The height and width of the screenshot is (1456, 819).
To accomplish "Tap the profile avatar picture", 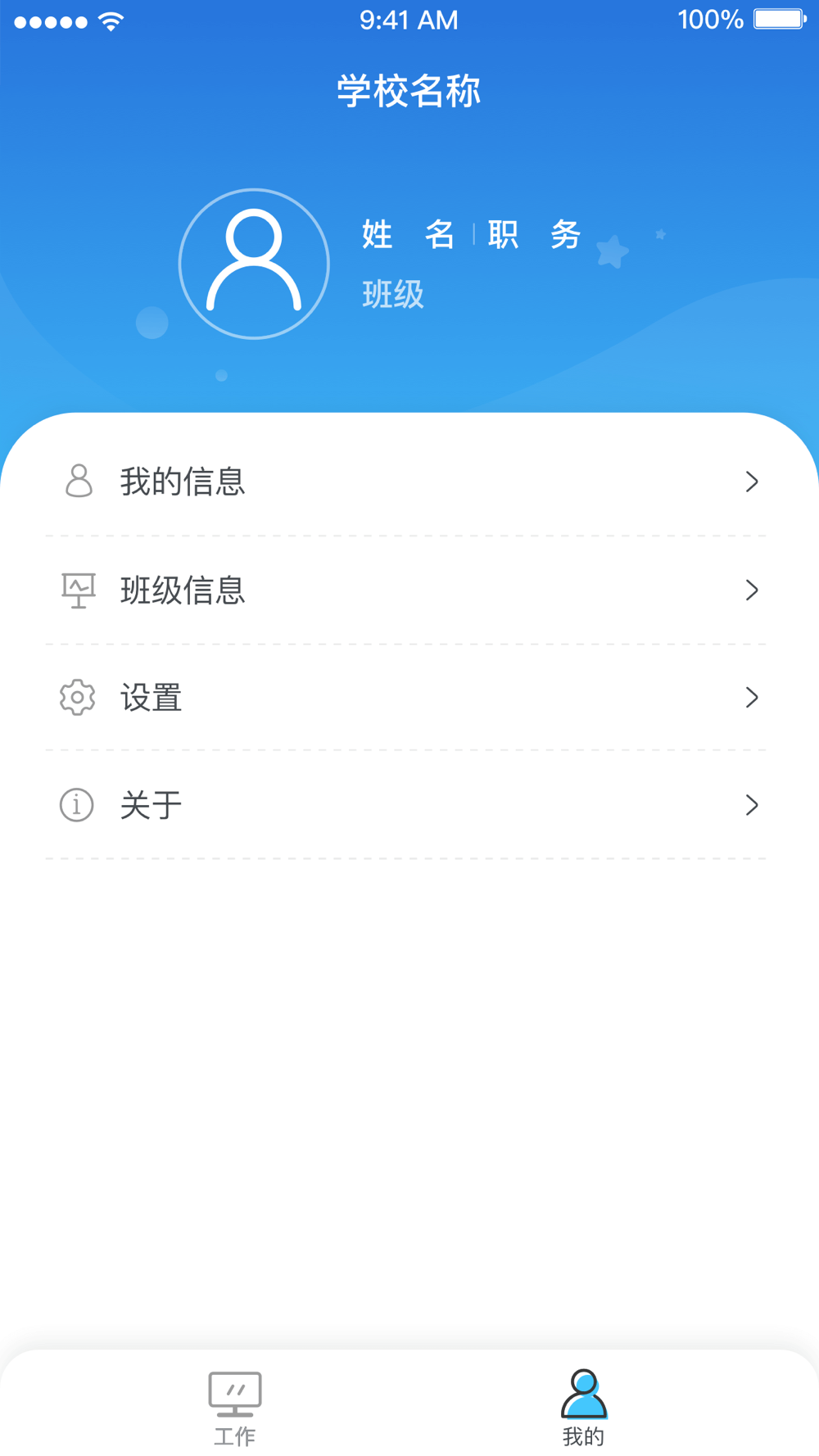I will tap(254, 264).
